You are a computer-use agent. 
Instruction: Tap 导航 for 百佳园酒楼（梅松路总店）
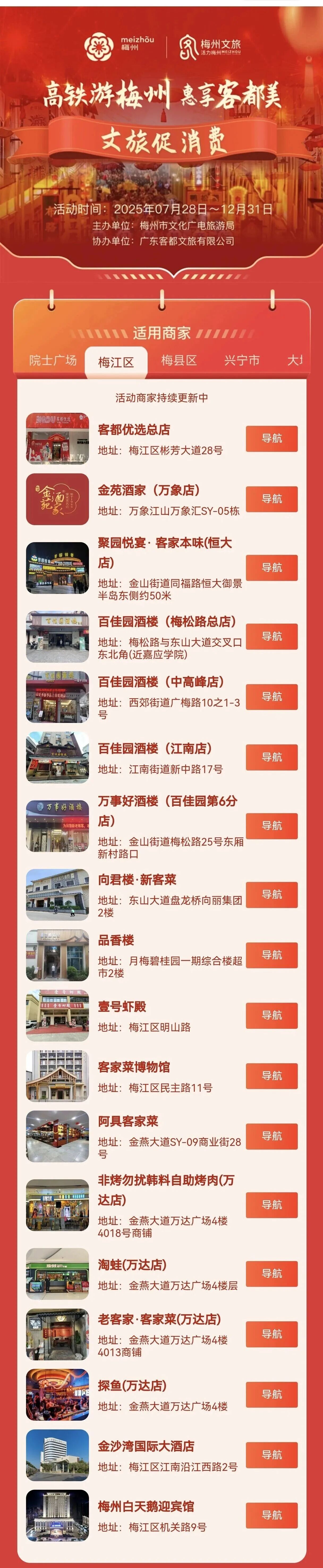[271, 636]
